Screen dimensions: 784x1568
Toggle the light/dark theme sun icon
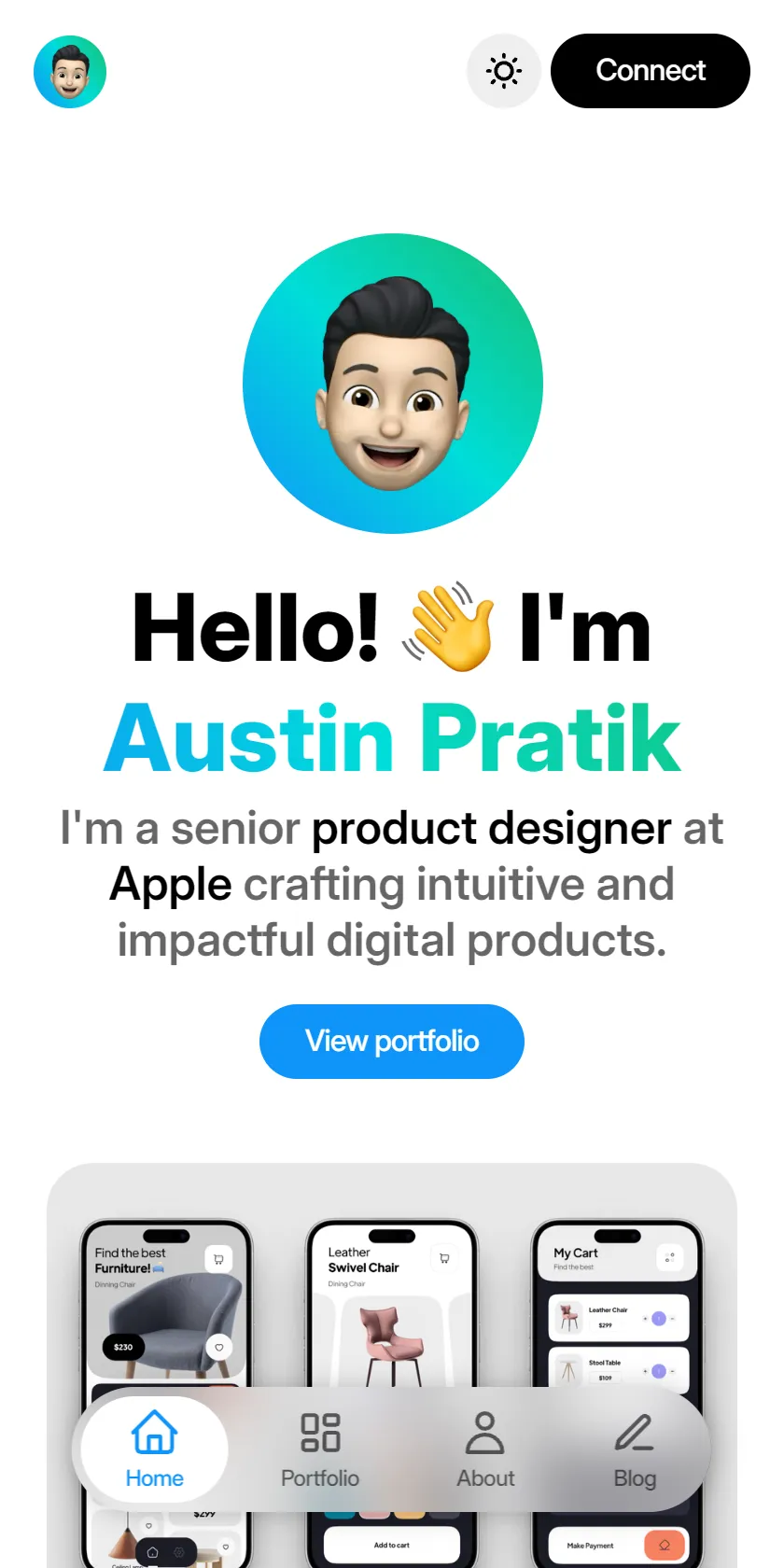(504, 71)
